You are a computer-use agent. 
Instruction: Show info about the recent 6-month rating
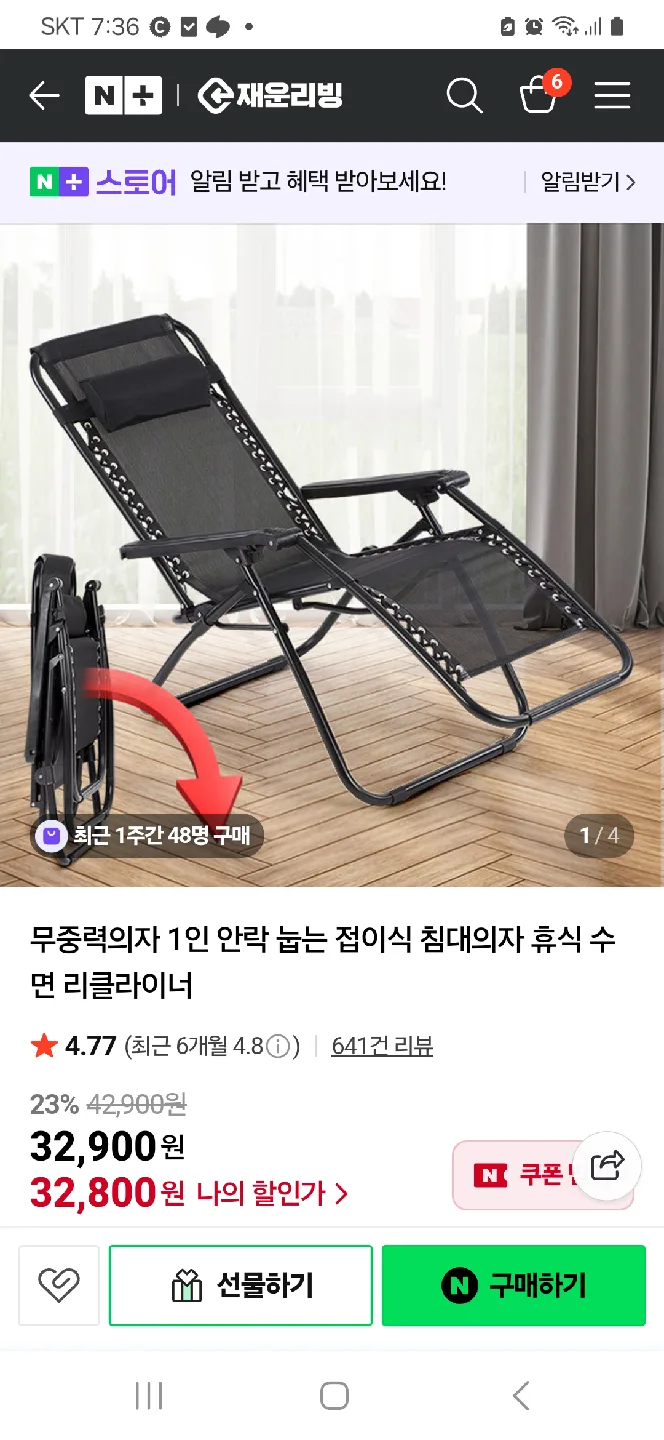coord(279,1047)
